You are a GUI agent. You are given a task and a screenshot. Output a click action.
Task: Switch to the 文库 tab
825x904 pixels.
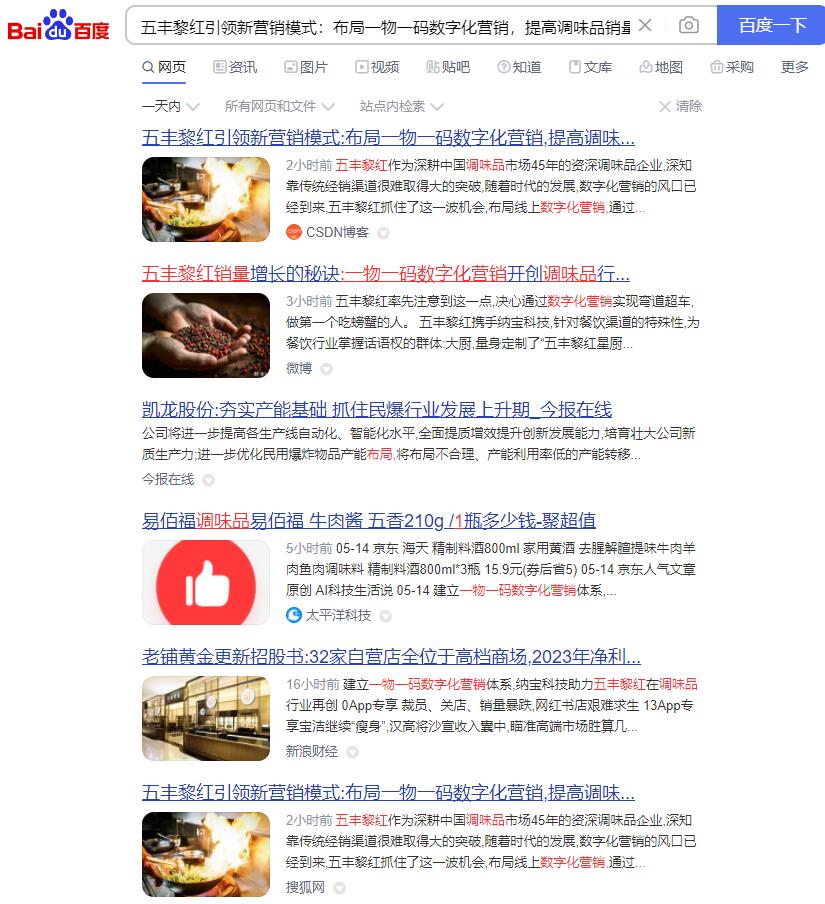(x=590, y=67)
